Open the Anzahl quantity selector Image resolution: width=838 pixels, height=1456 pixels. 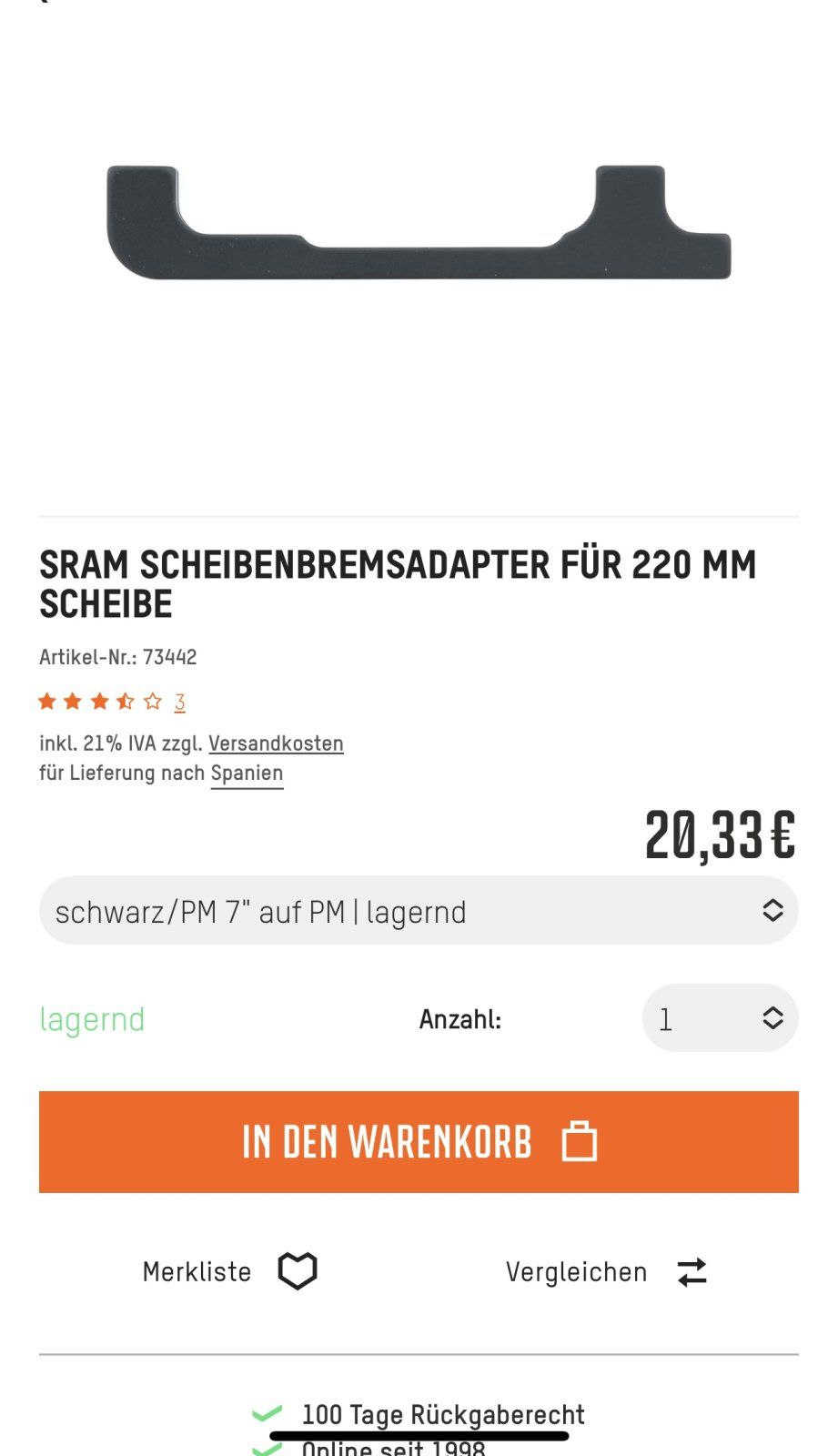click(720, 1018)
